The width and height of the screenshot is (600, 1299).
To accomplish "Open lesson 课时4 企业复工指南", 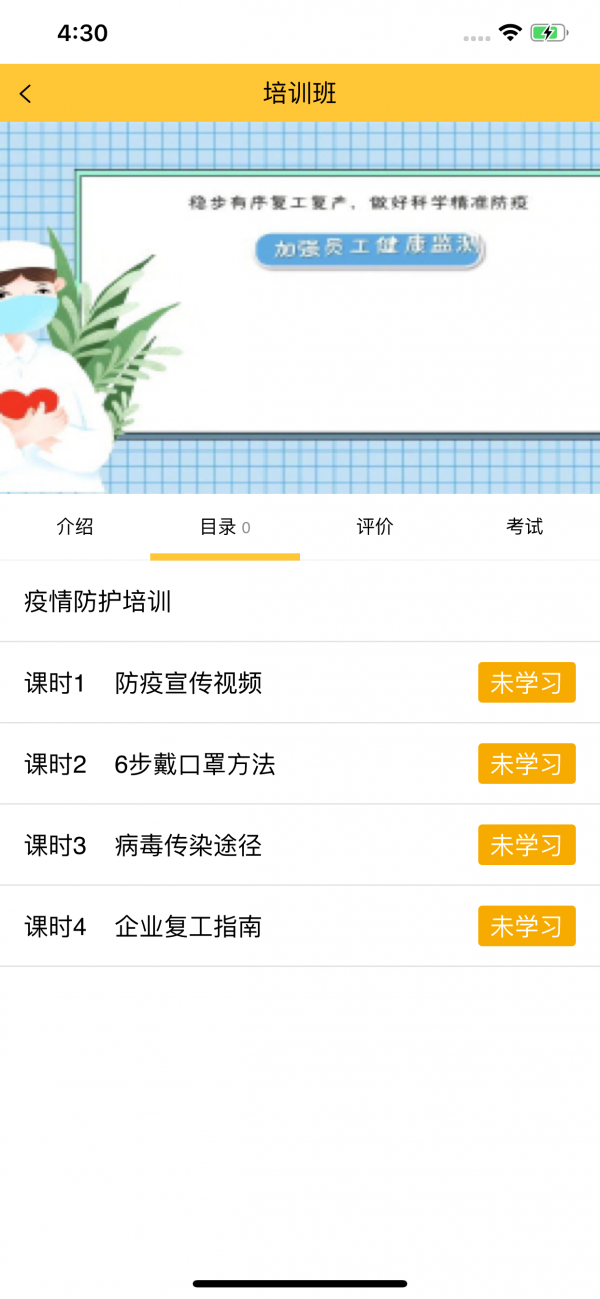I will (x=188, y=927).
